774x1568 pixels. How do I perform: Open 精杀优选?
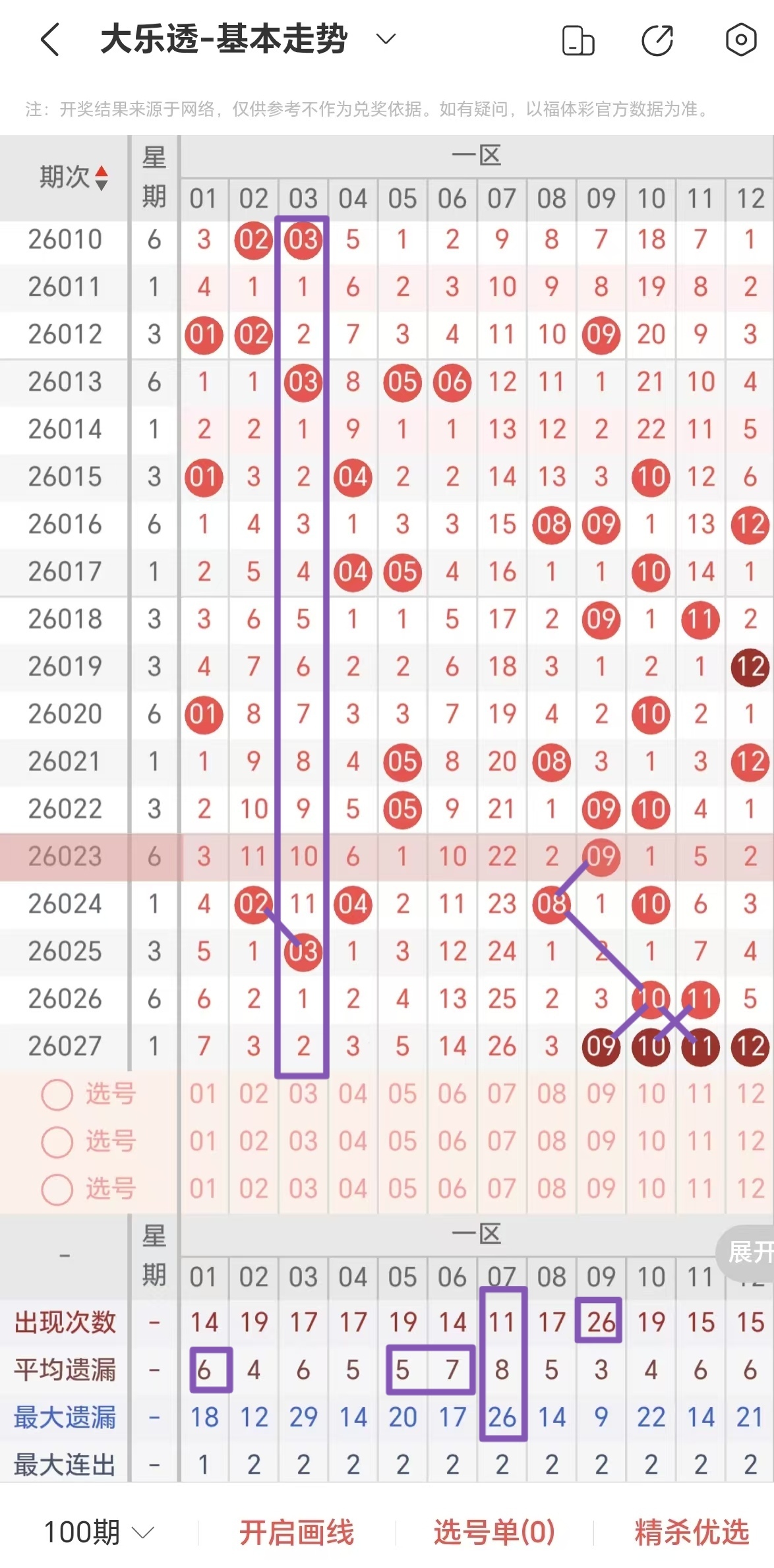click(692, 1532)
